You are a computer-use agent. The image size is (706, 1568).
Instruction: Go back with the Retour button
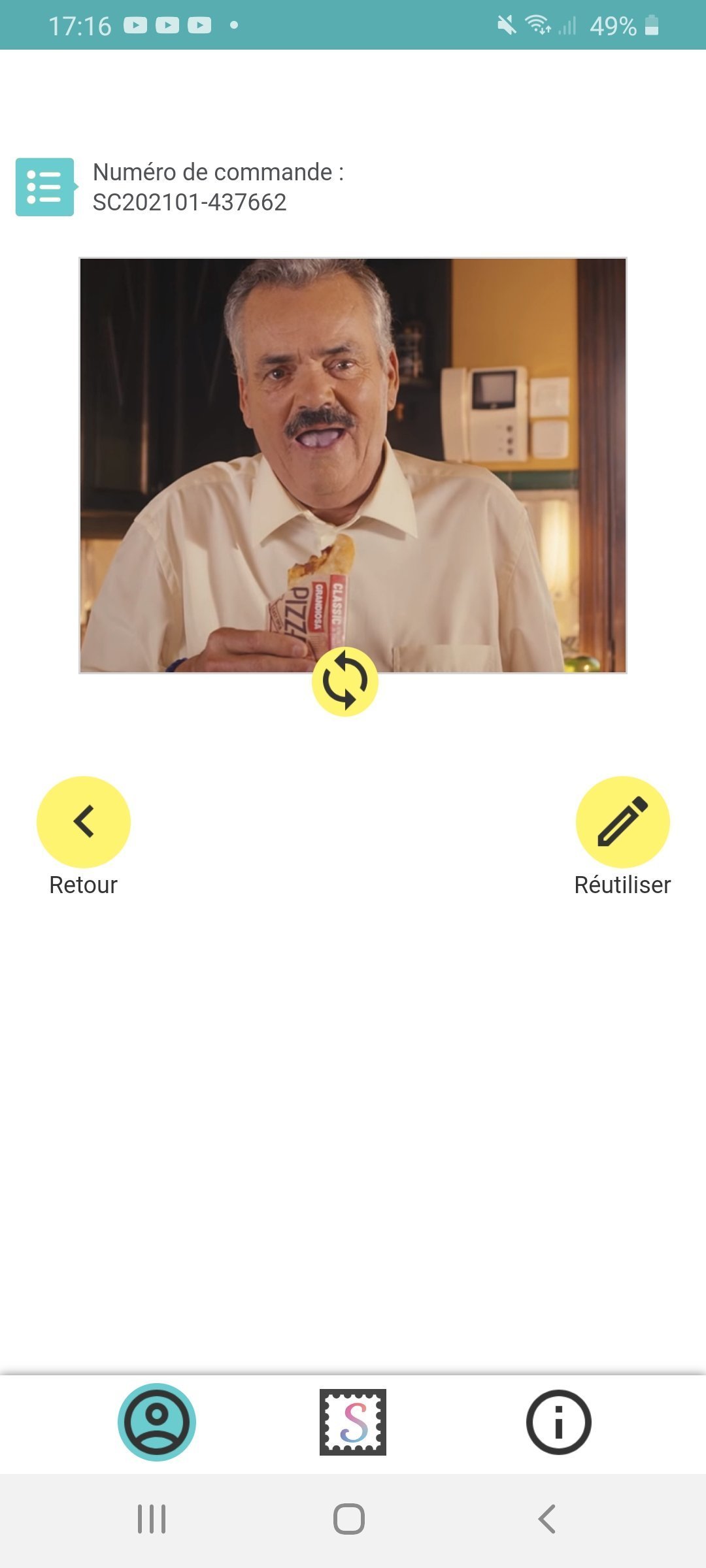click(84, 822)
